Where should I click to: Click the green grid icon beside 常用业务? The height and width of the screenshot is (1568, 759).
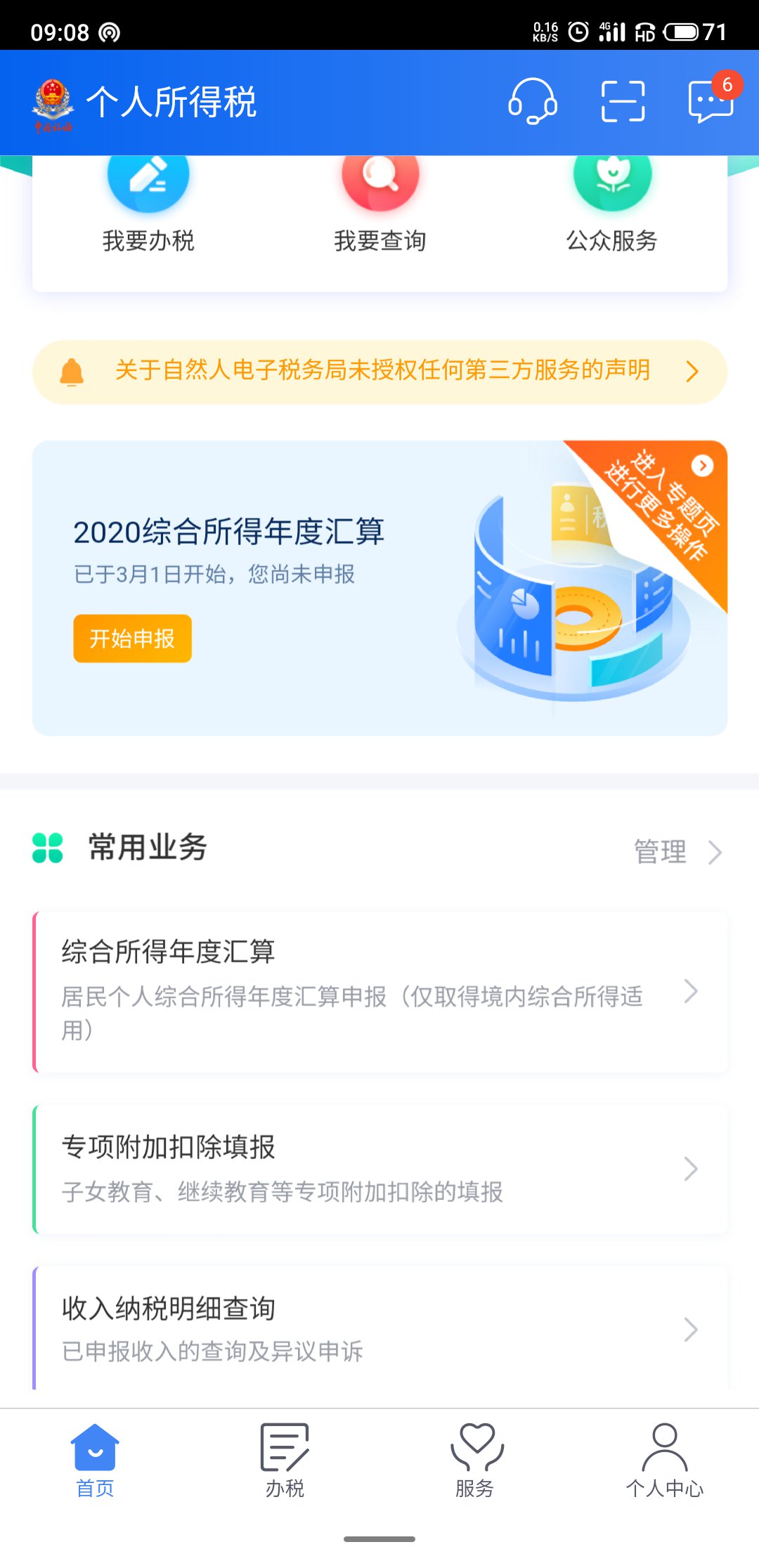(46, 850)
